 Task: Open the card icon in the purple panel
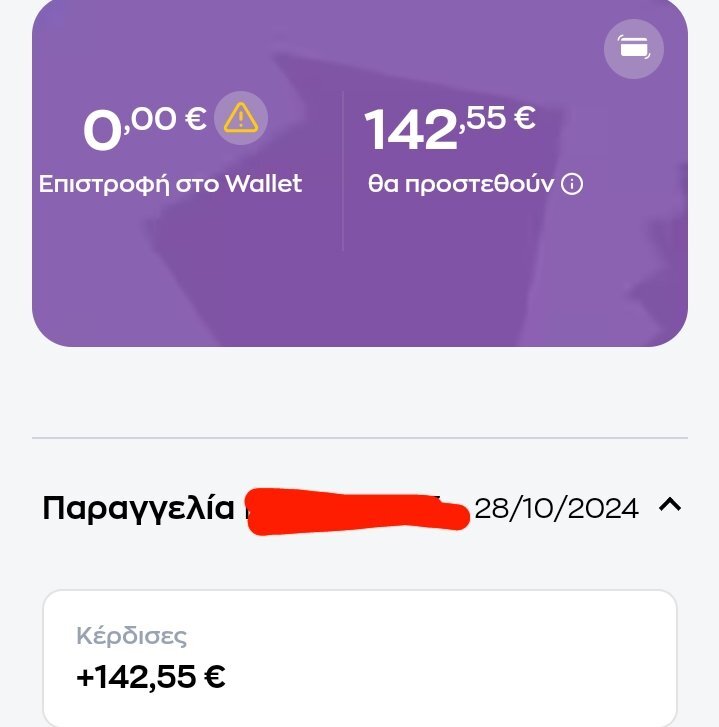634,47
